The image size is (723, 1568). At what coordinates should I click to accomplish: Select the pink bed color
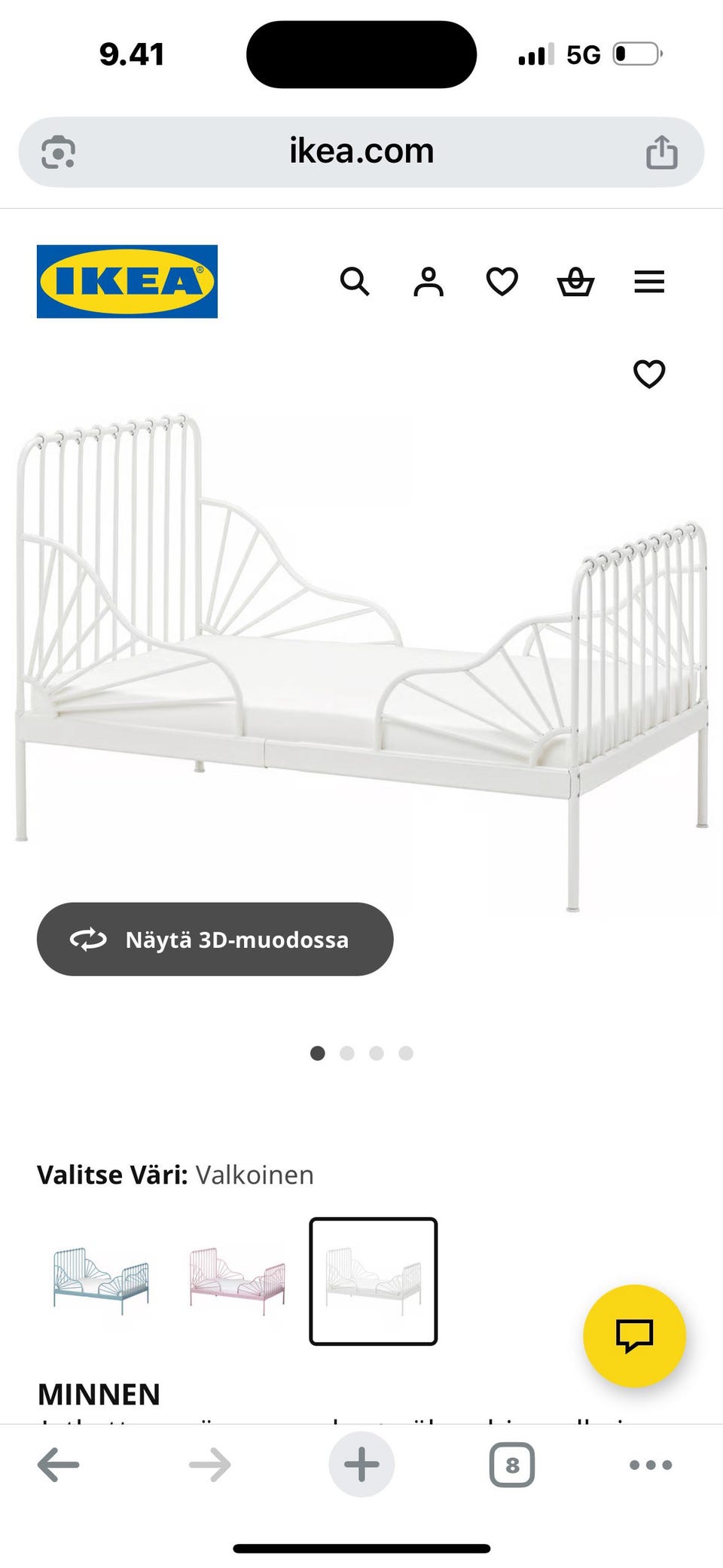(237, 1281)
